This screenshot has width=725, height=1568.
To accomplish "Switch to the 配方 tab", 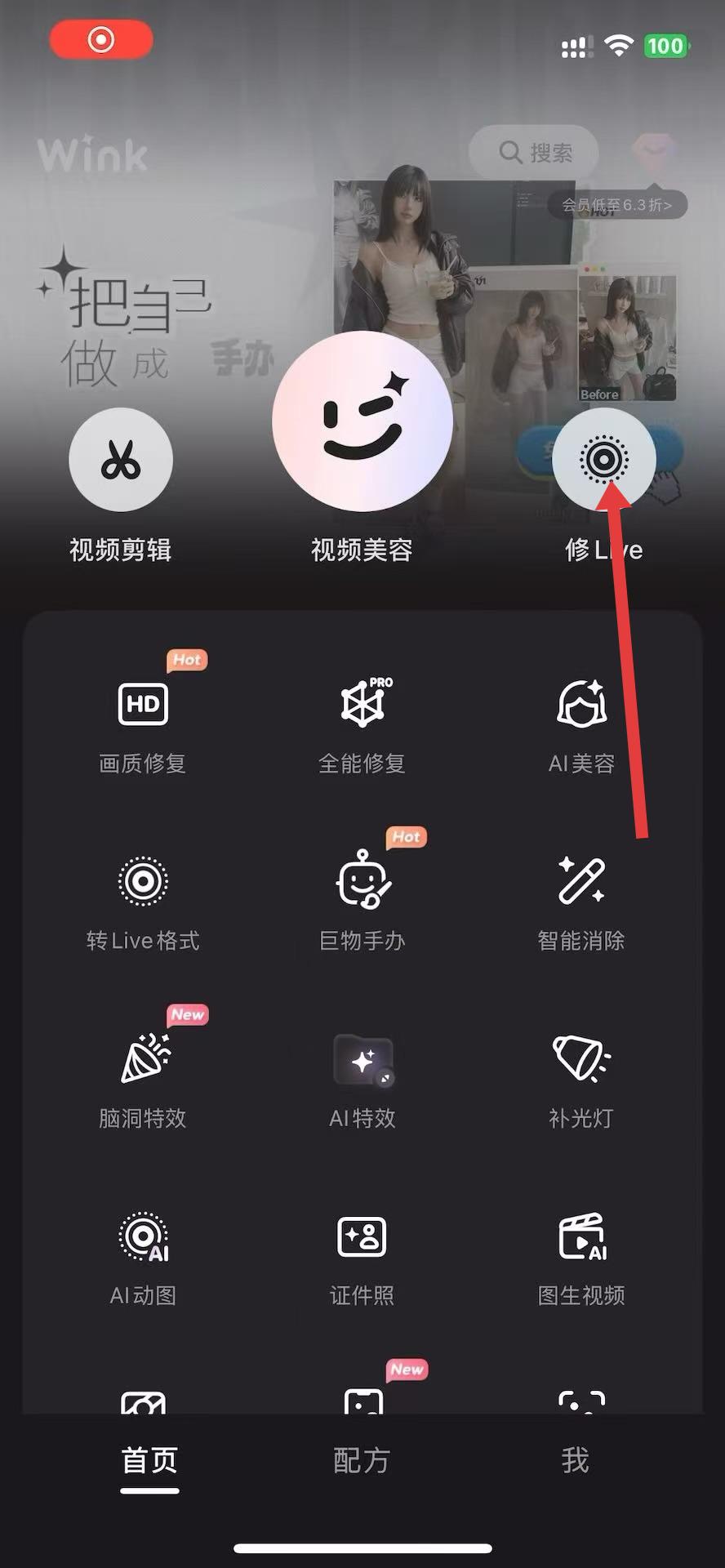I will (x=362, y=1460).
